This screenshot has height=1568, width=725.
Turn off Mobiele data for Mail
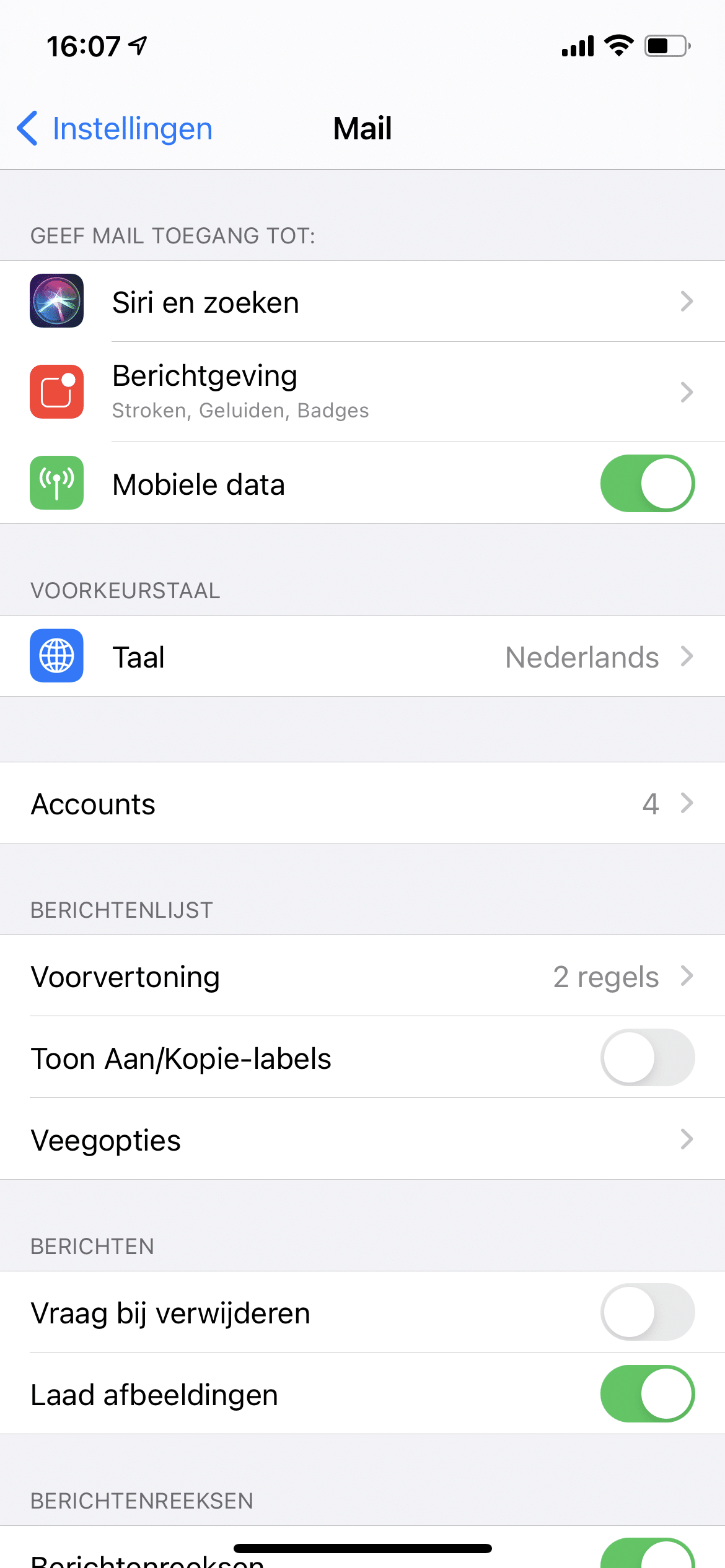click(647, 484)
